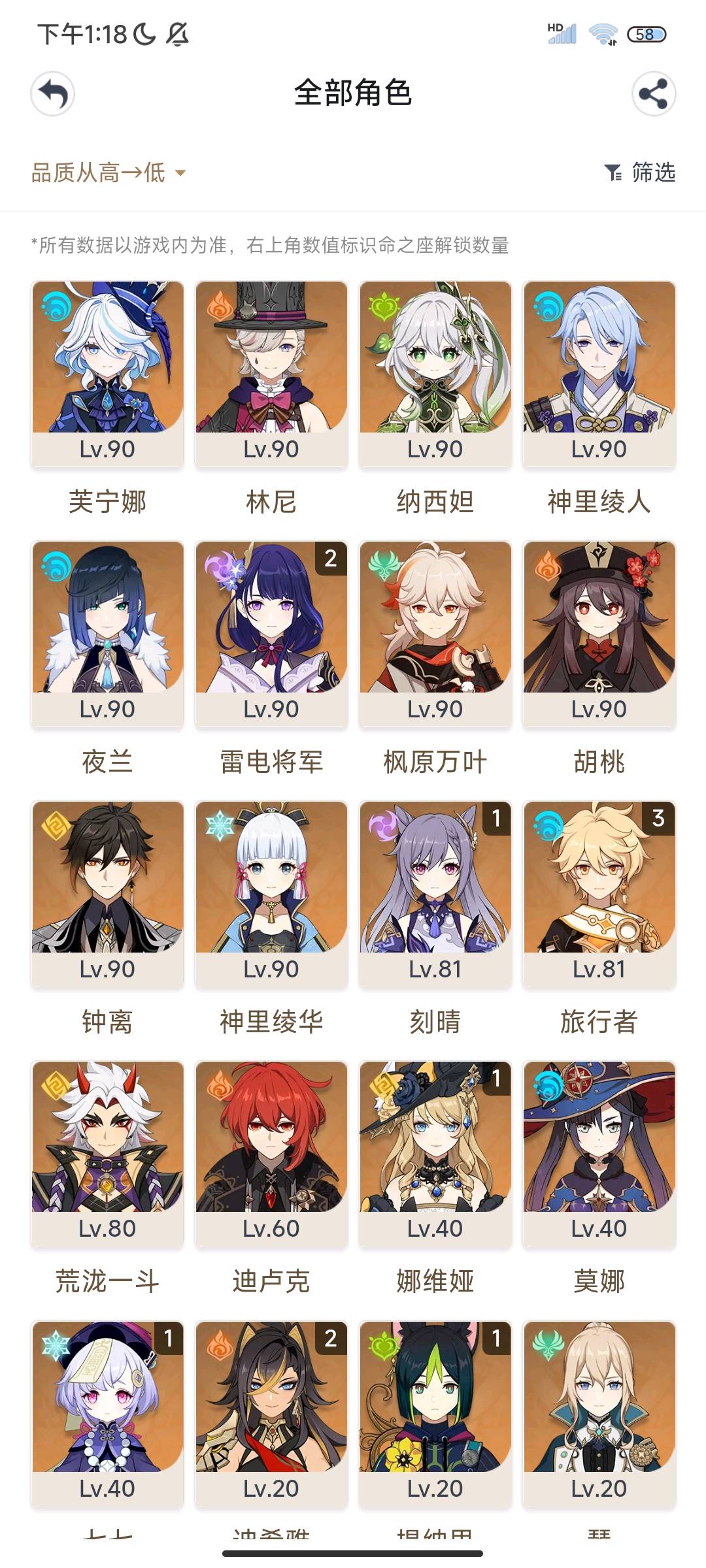Open the 品质从高→低 sort dropdown
Viewport: 706px width, 1568px height.
click(x=109, y=173)
